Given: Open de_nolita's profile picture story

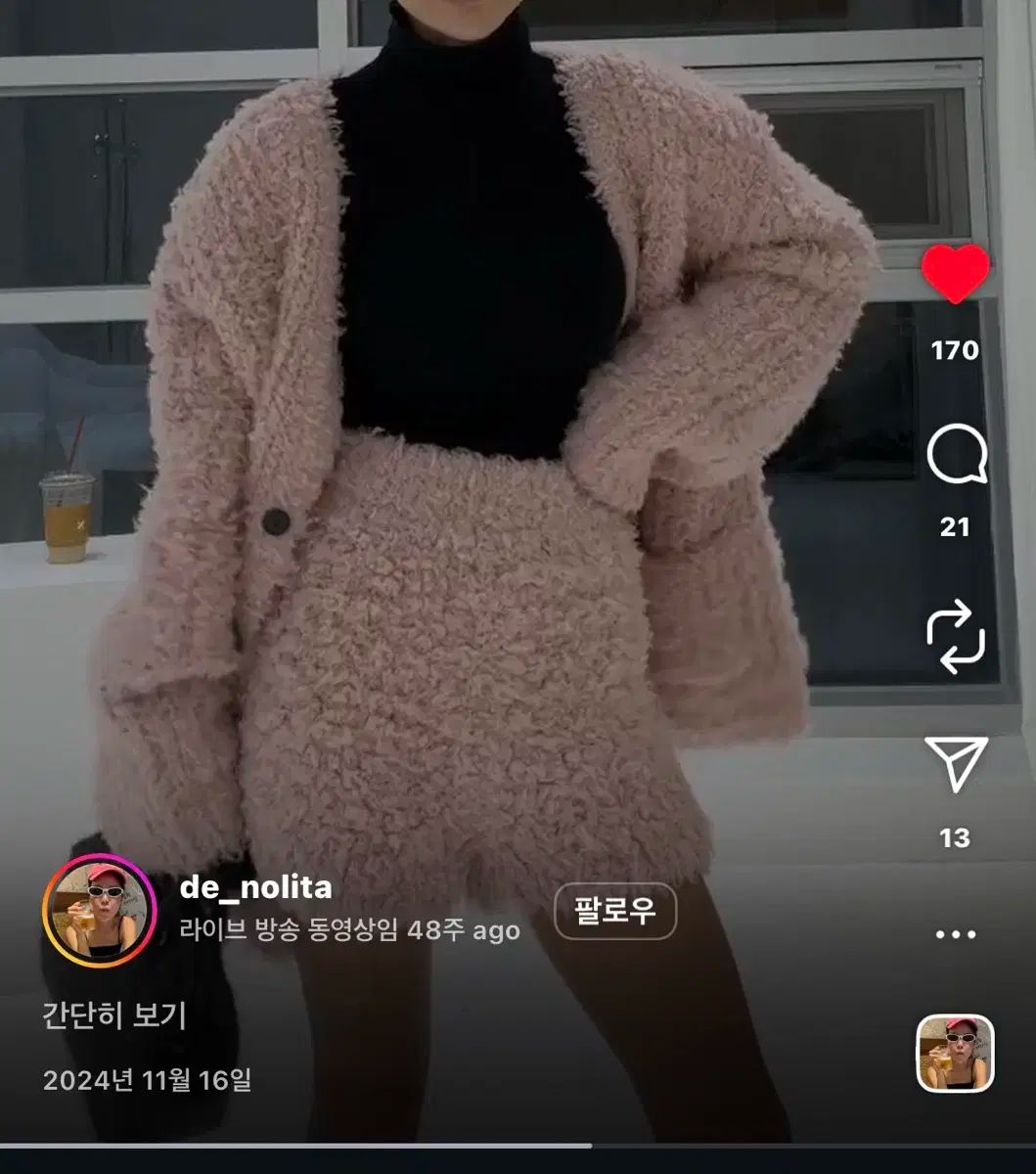Looking at the screenshot, I should [x=99, y=910].
